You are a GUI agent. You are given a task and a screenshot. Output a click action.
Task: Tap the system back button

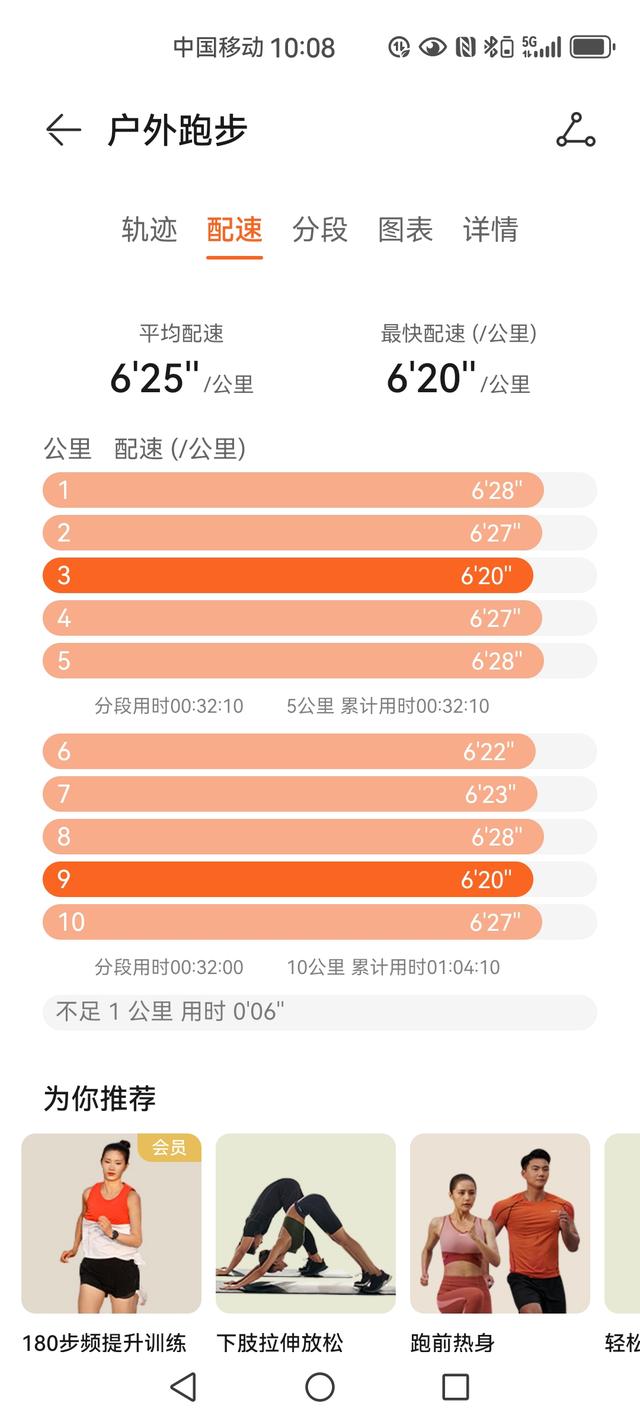click(x=183, y=1387)
